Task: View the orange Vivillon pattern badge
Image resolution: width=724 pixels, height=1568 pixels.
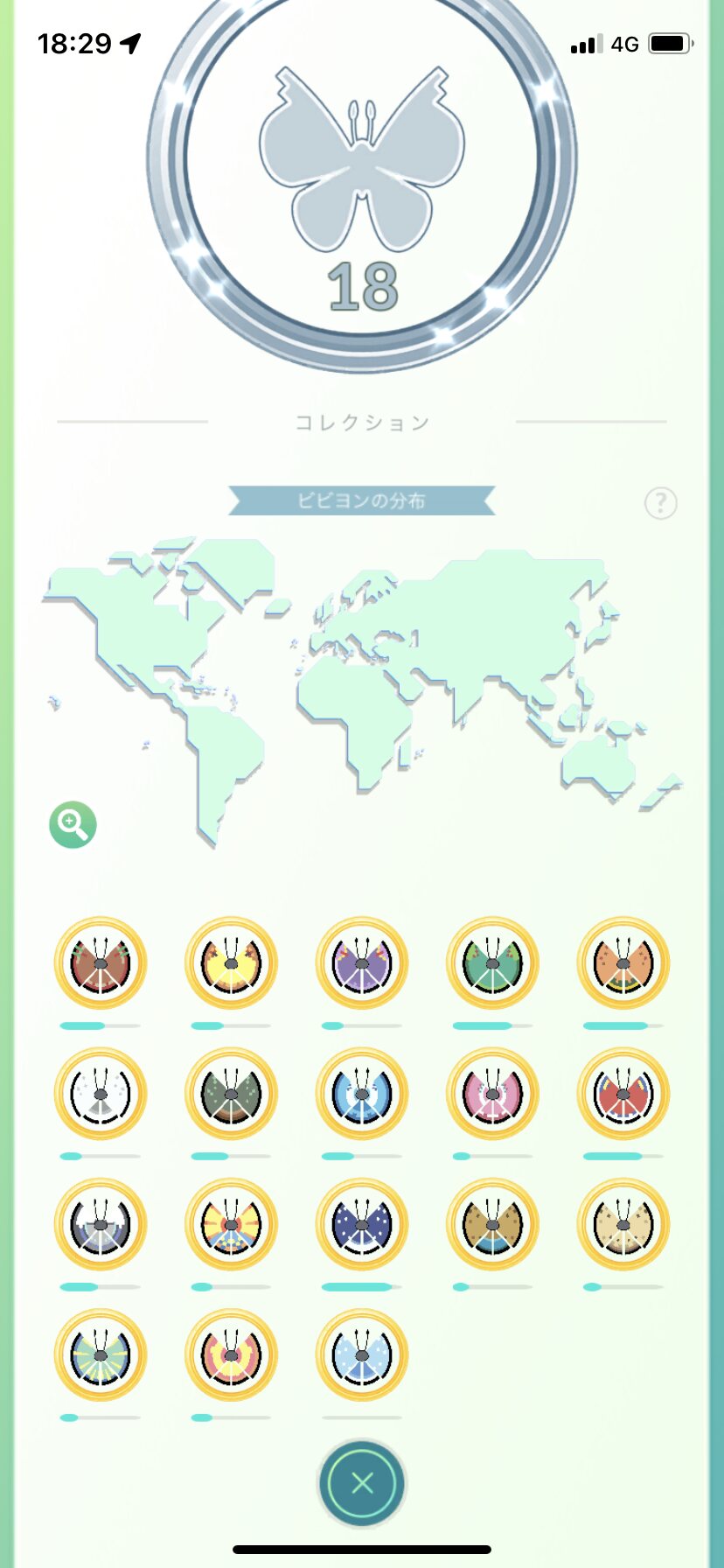Action: click(623, 962)
